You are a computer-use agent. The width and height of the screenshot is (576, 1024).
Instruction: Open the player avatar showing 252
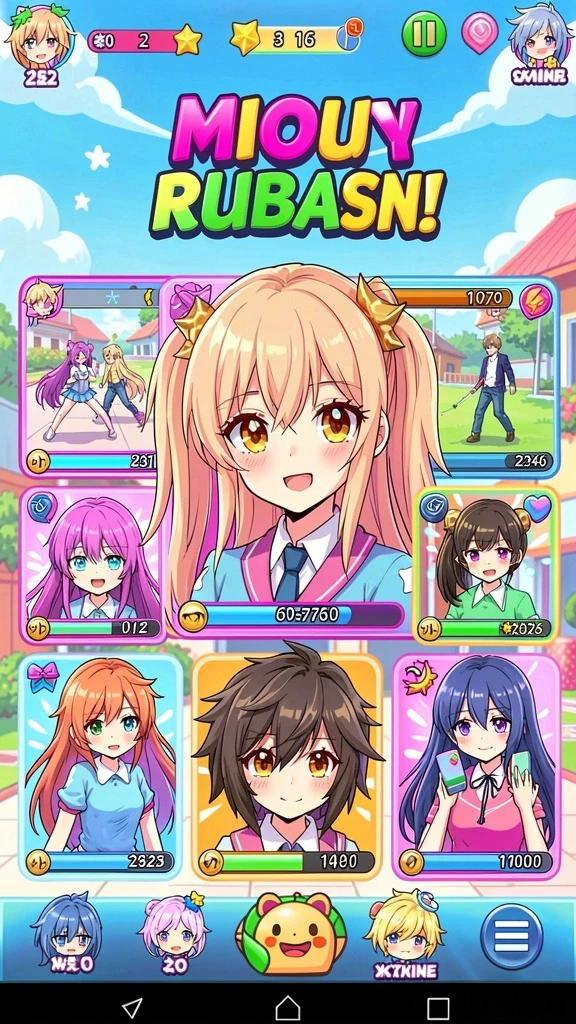(x=41, y=44)
